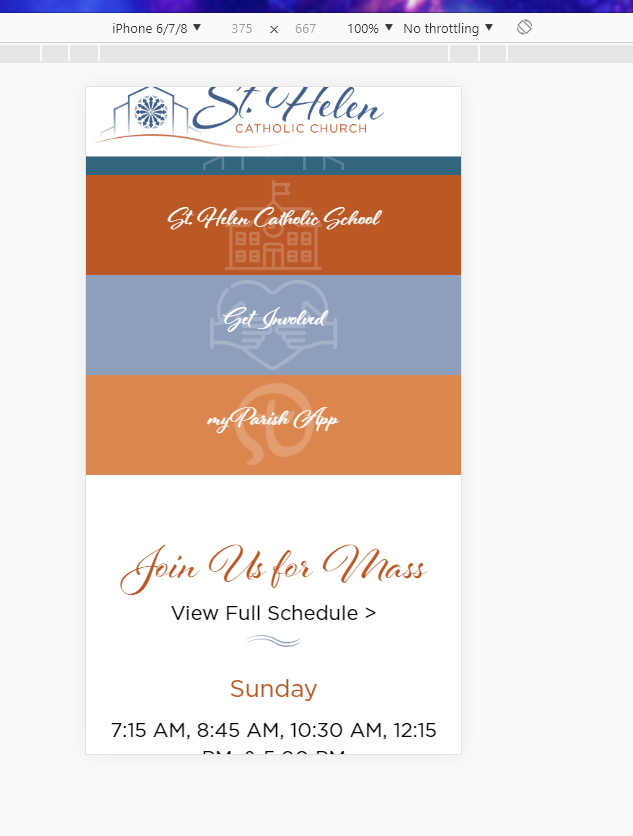View the full Mass schedule
Screen dimensions: 633x836
[x=273, y=613]
